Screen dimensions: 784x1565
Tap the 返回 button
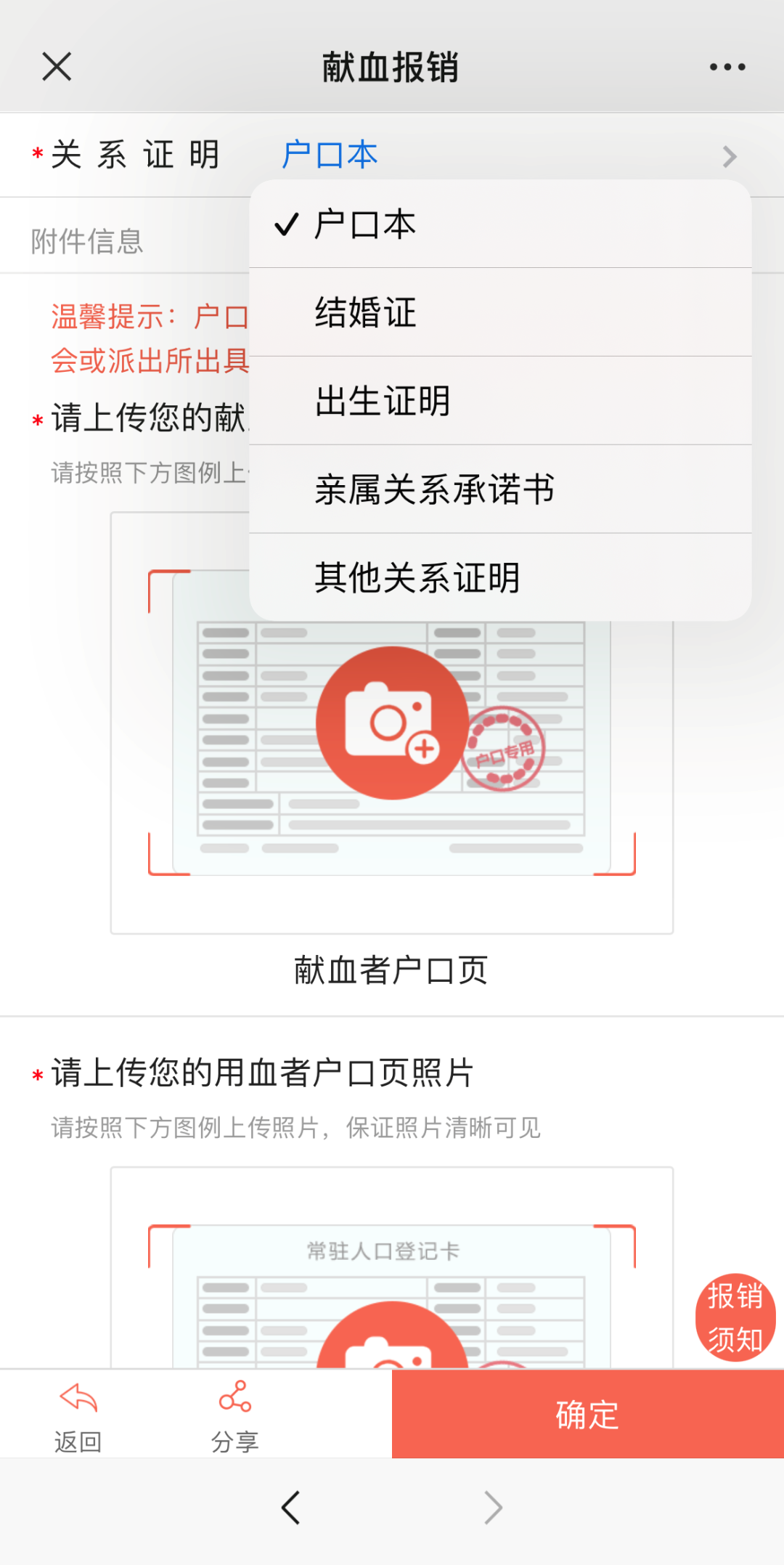tap(78, 1415)
